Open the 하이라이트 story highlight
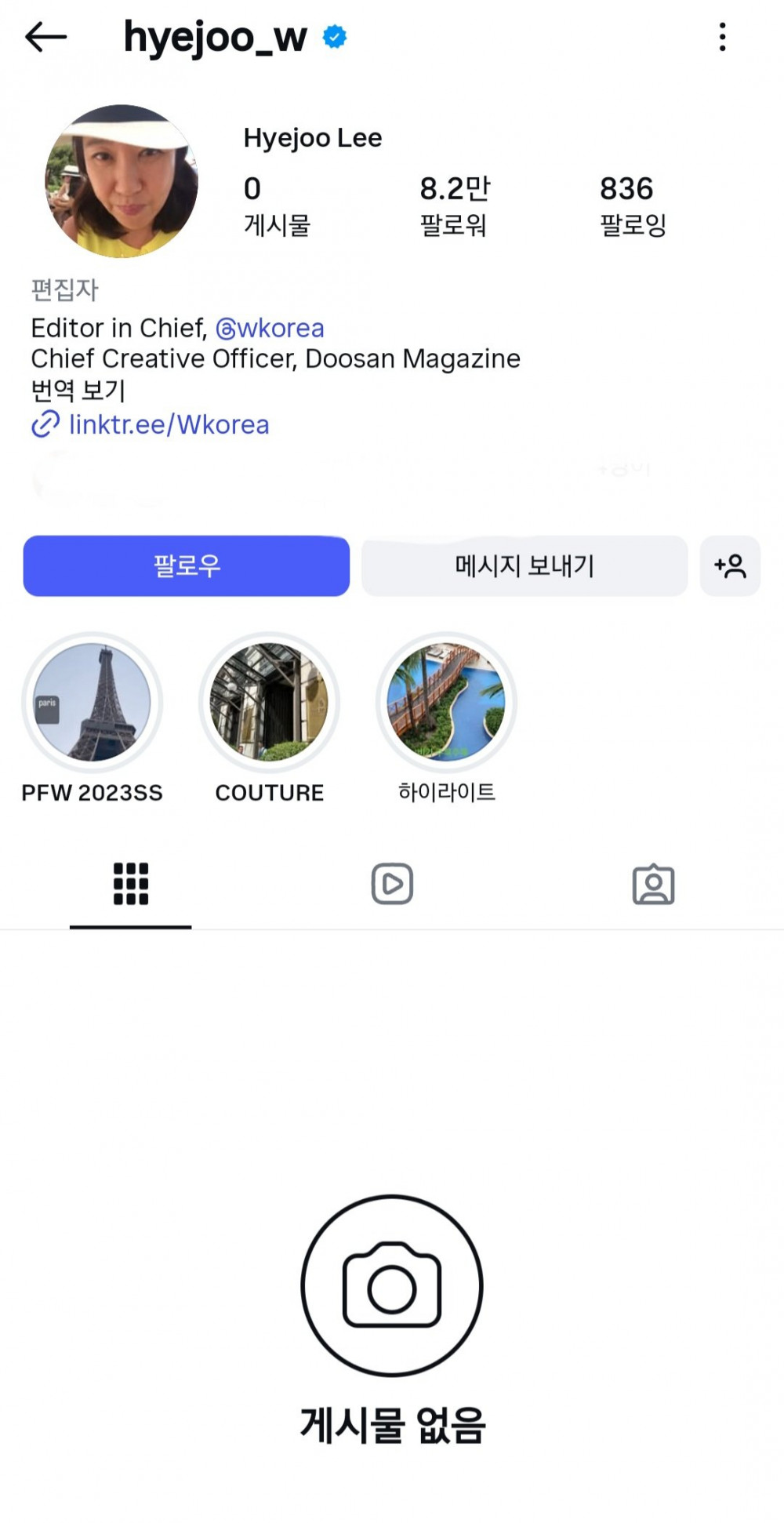Screen dimensions: 784x1523 446,702
